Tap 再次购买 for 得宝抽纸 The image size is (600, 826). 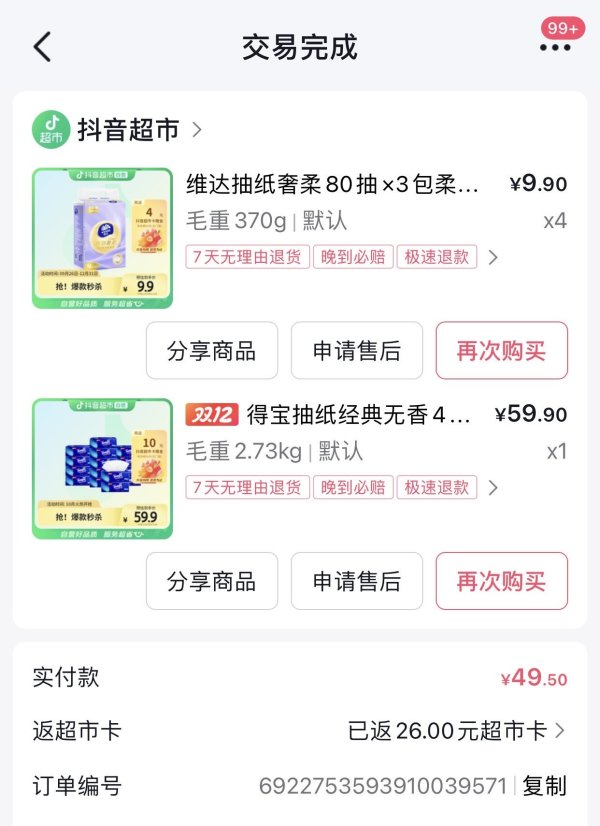tap(501, 581)
